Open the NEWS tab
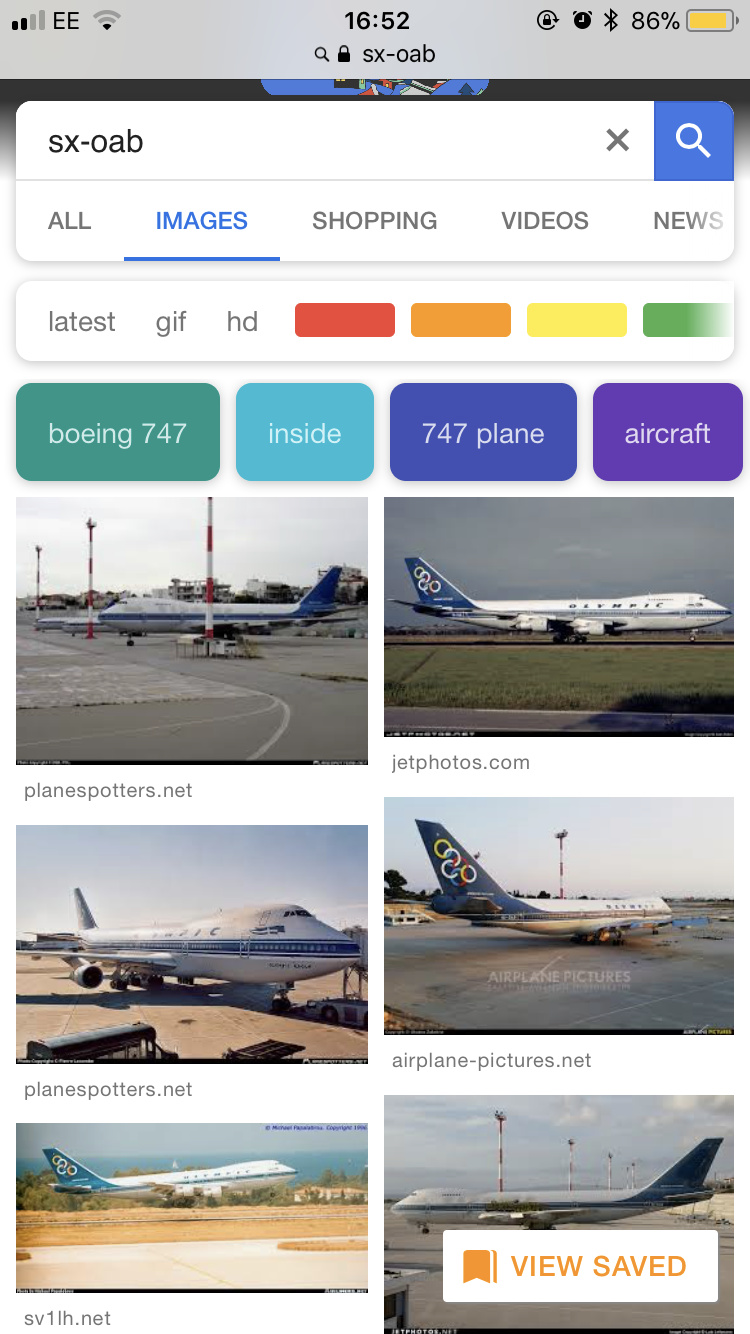 click(x=688, y=221)
